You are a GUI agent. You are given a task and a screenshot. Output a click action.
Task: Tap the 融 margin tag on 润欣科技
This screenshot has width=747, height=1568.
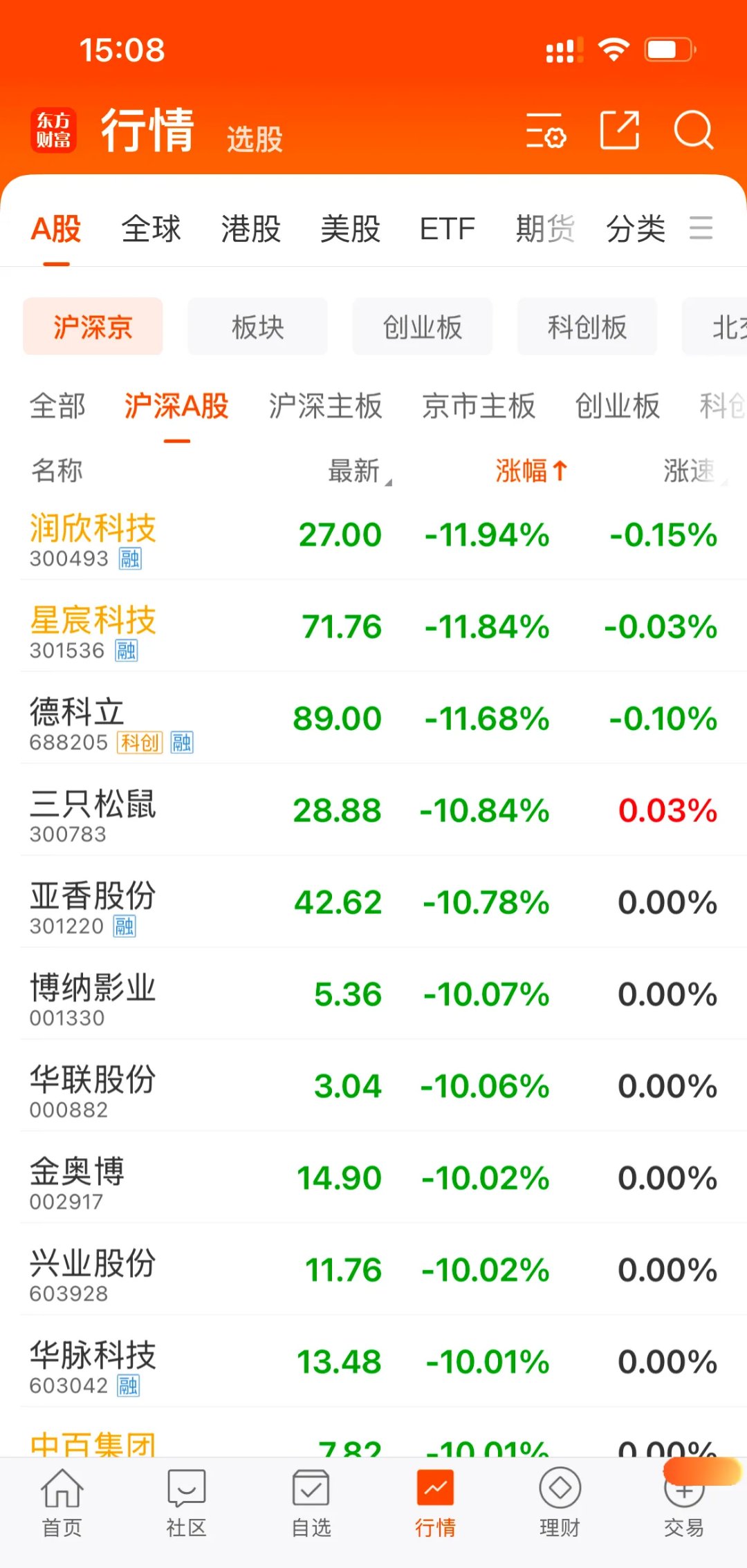click(130, 560)
